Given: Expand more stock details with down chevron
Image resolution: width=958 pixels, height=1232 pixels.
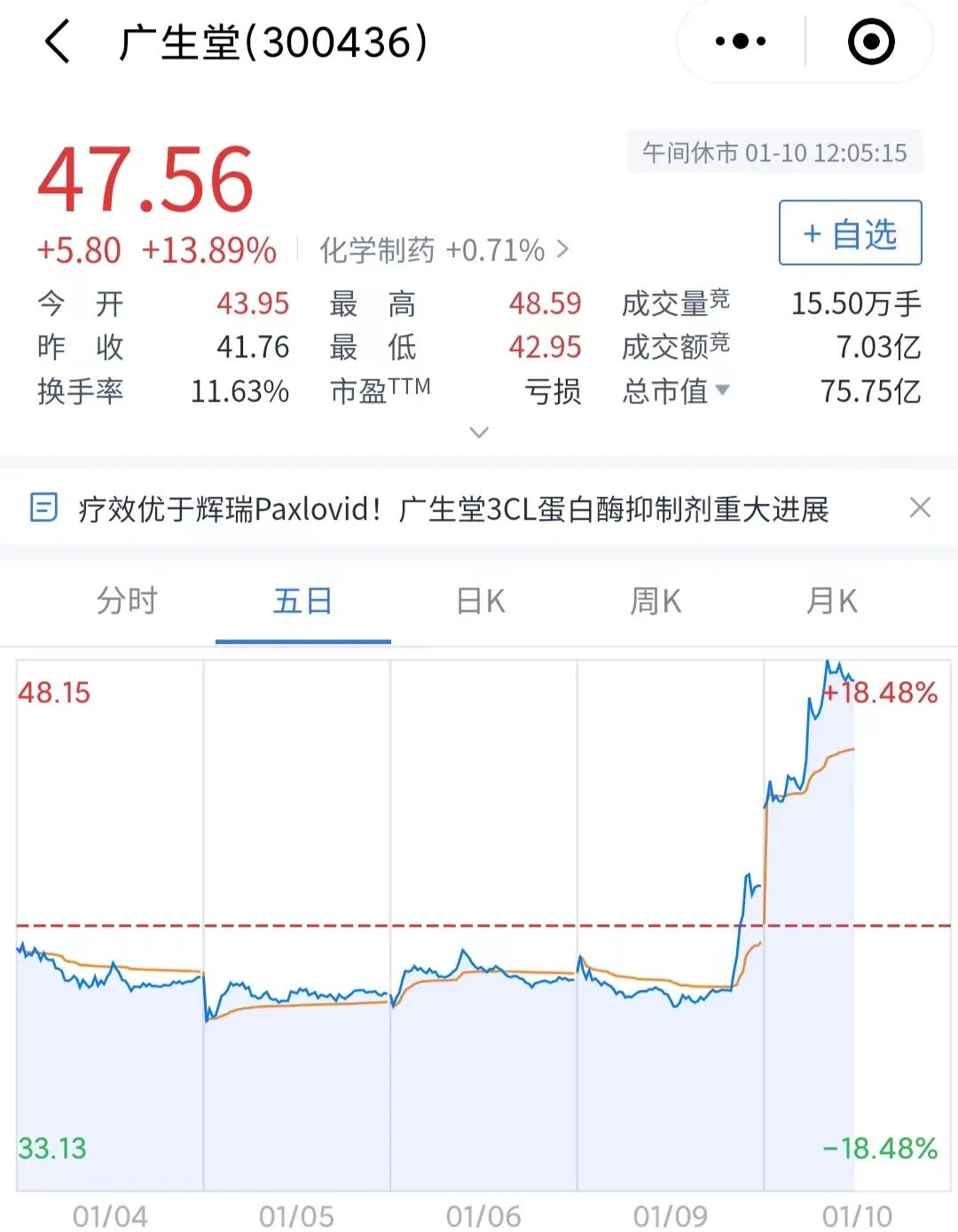Looking at the screenshot, I should pyautogui.click(x=479, y=433).
